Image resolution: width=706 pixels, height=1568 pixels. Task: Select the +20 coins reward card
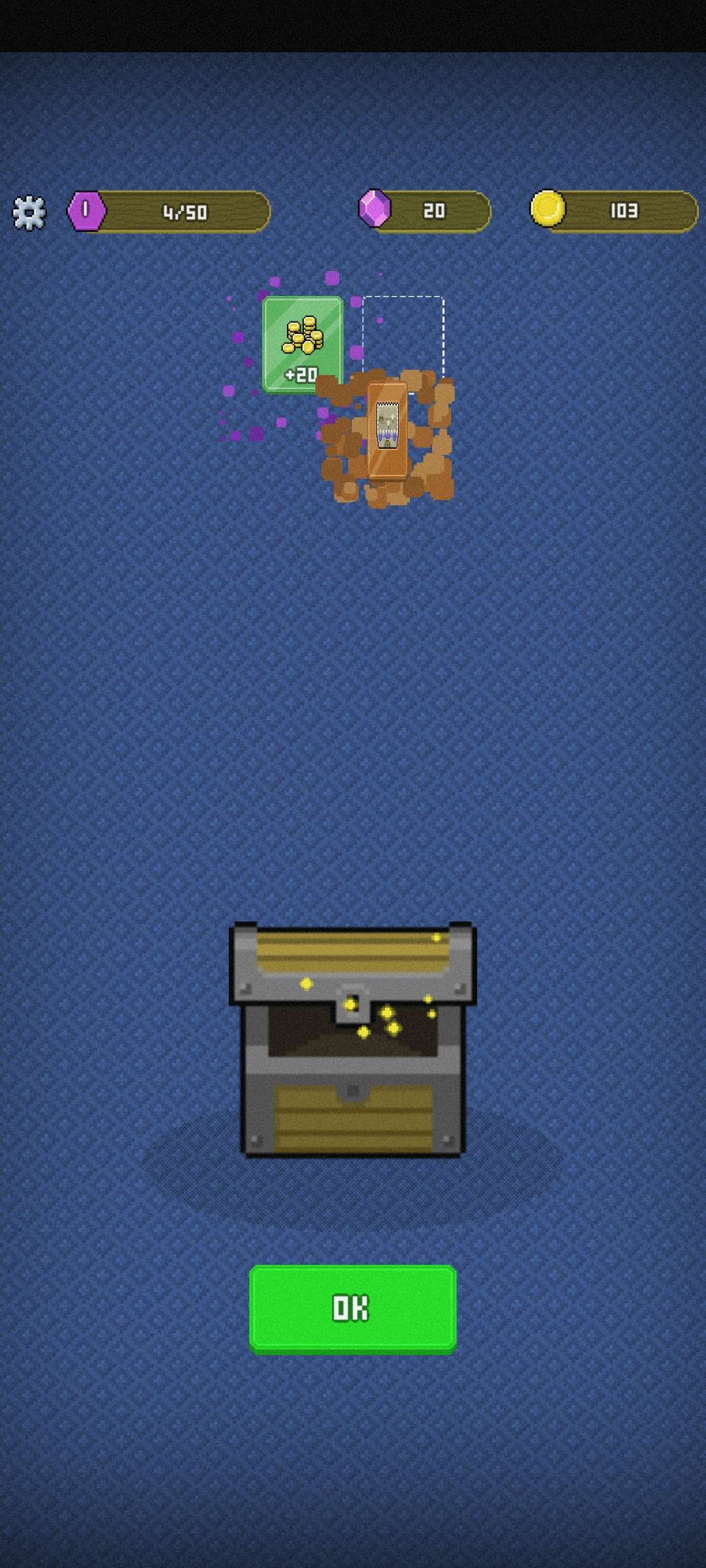tap(301, 343)
